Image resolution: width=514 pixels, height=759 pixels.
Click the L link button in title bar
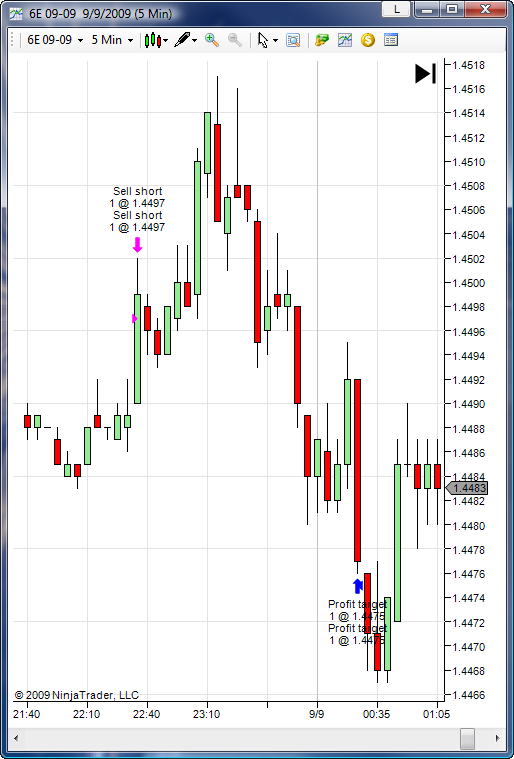point(397,9)
